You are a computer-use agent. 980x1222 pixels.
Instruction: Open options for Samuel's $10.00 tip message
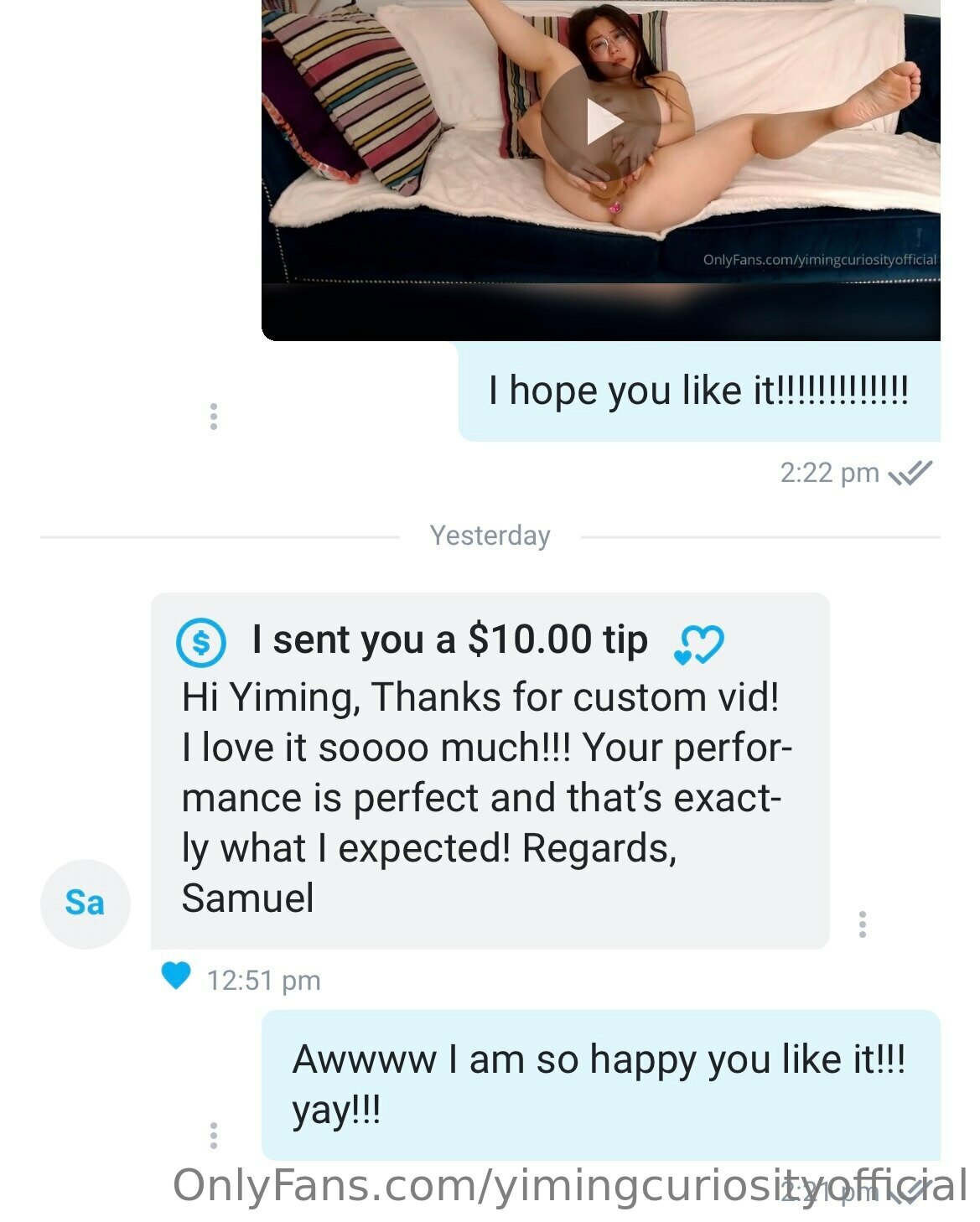point(862,924)
